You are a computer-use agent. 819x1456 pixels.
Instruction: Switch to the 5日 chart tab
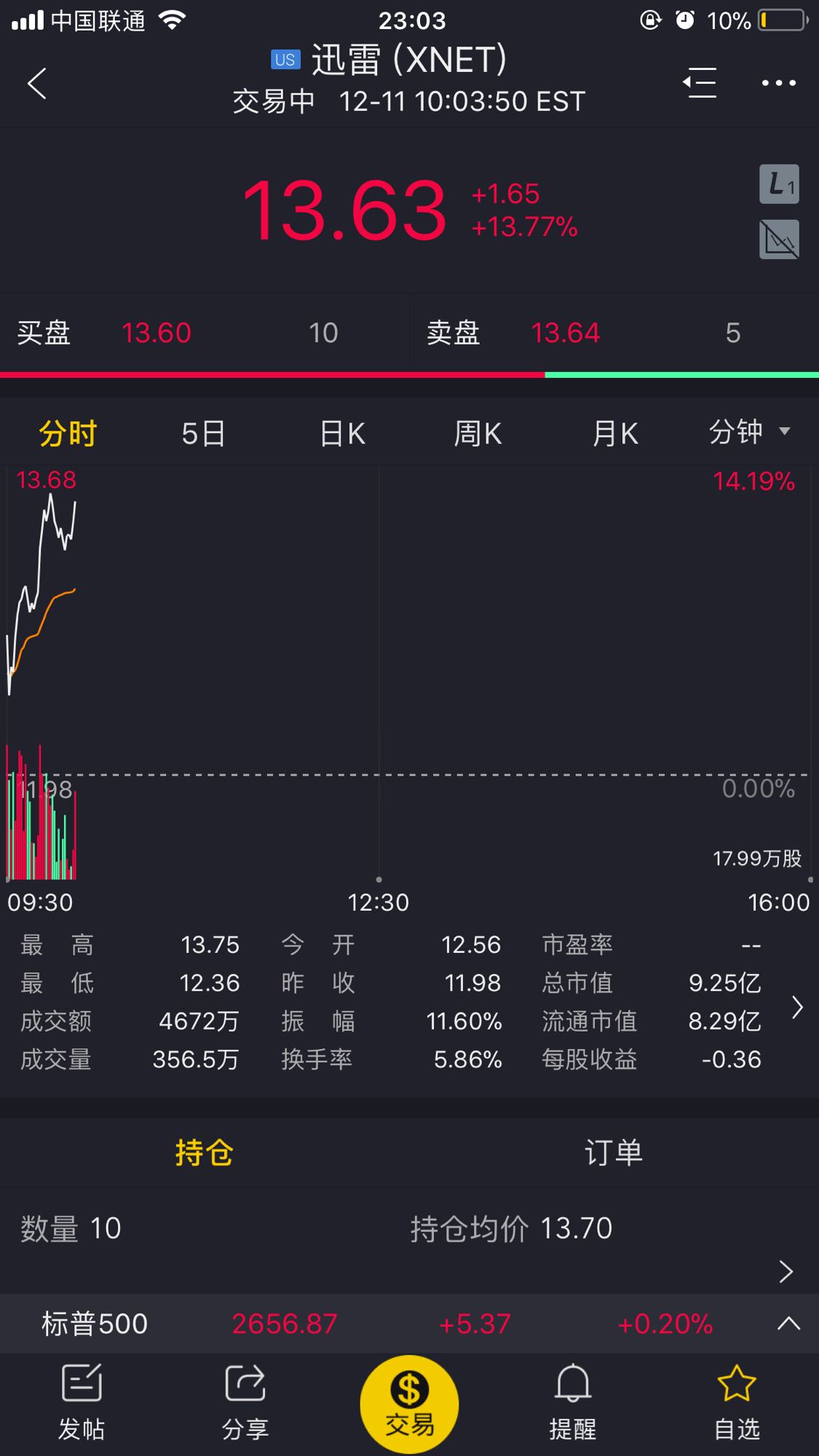pyautogui.click(x=203, y=434)
